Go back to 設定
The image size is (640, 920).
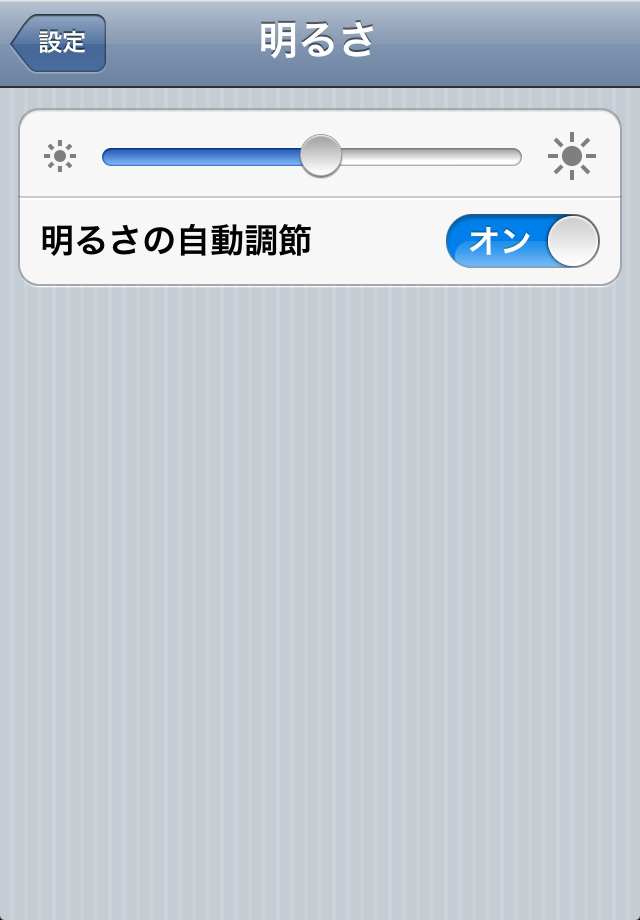click(59, 43)
